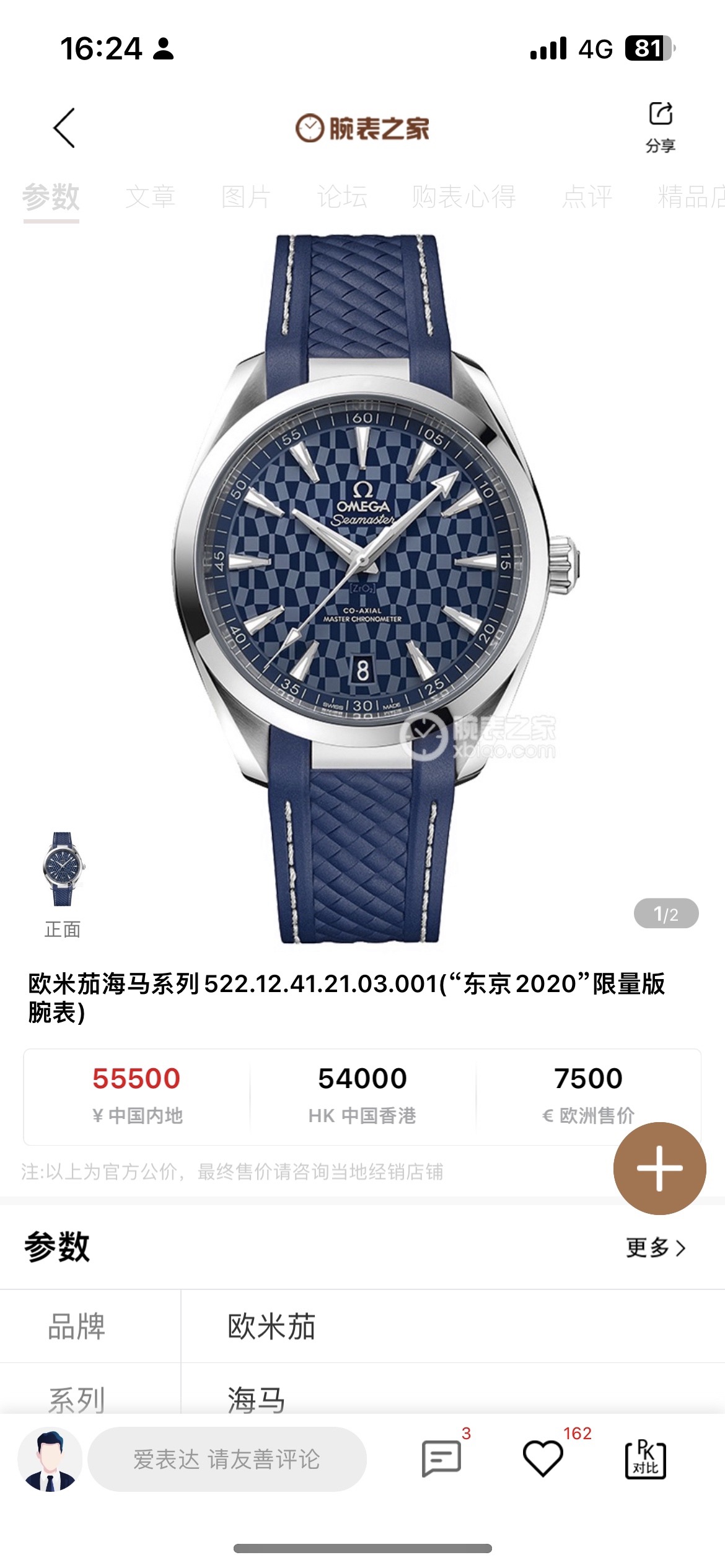Share this watch page
The image size is (725, 1568).
(x=660, y=127)
